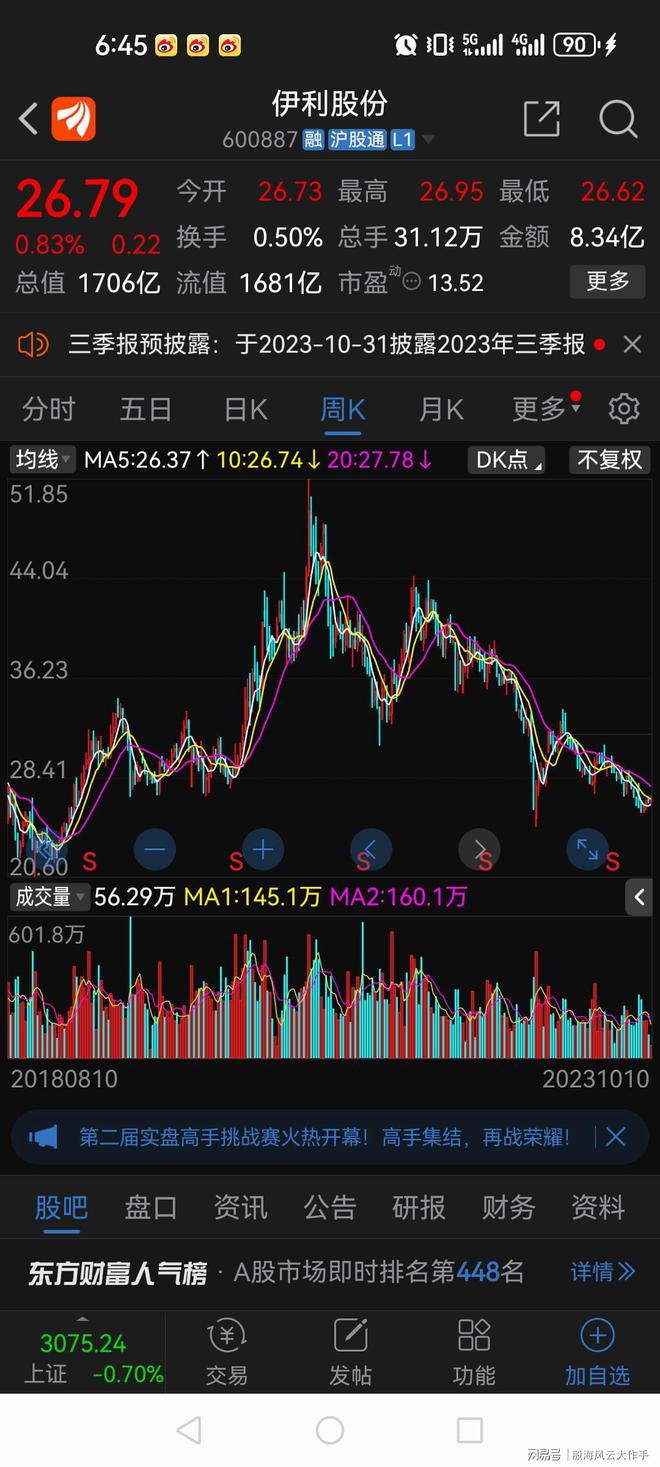The width and height of the screenshot is (660, 1467).
Task: Switch to the 日K chart tab
Action: tap(246, 409)
